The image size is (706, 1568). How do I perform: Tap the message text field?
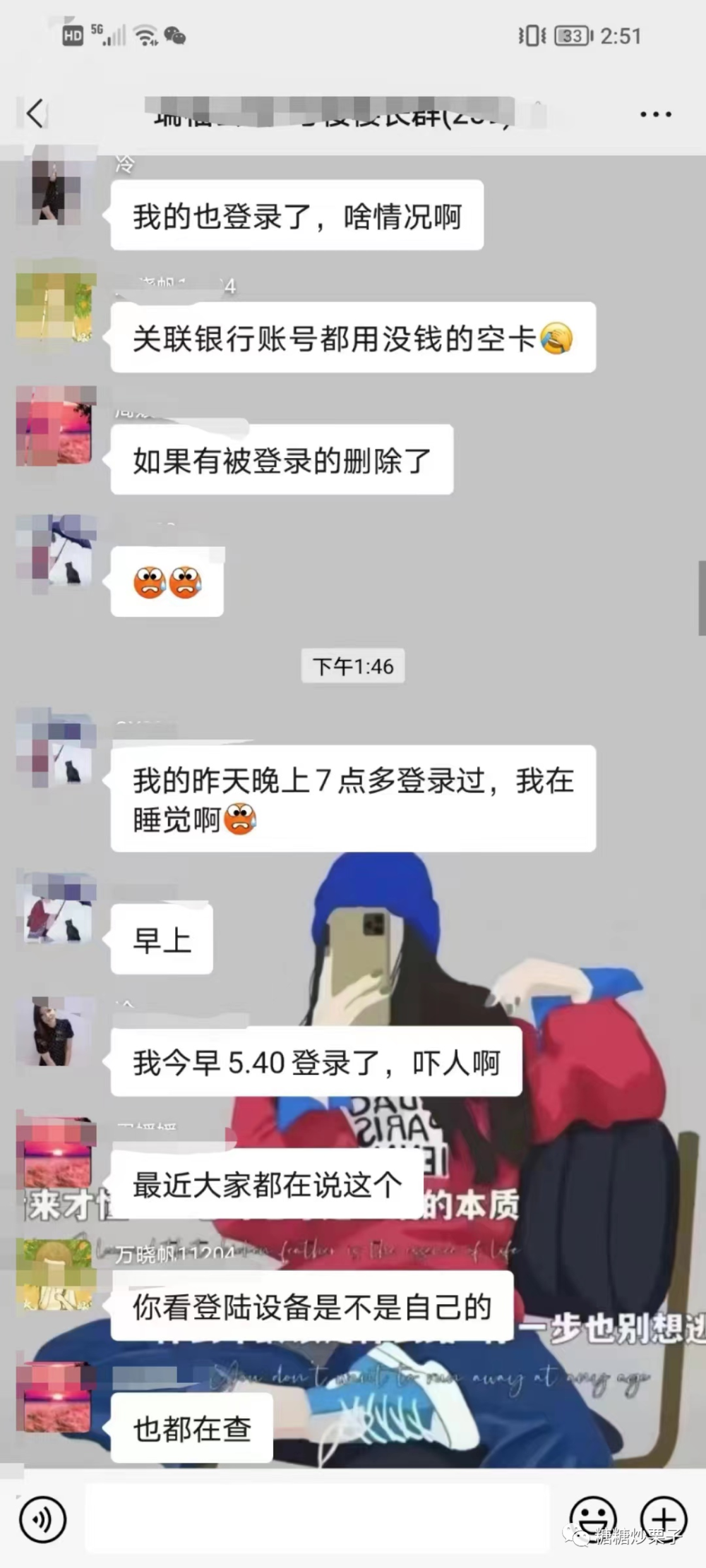coord(318,1518)
